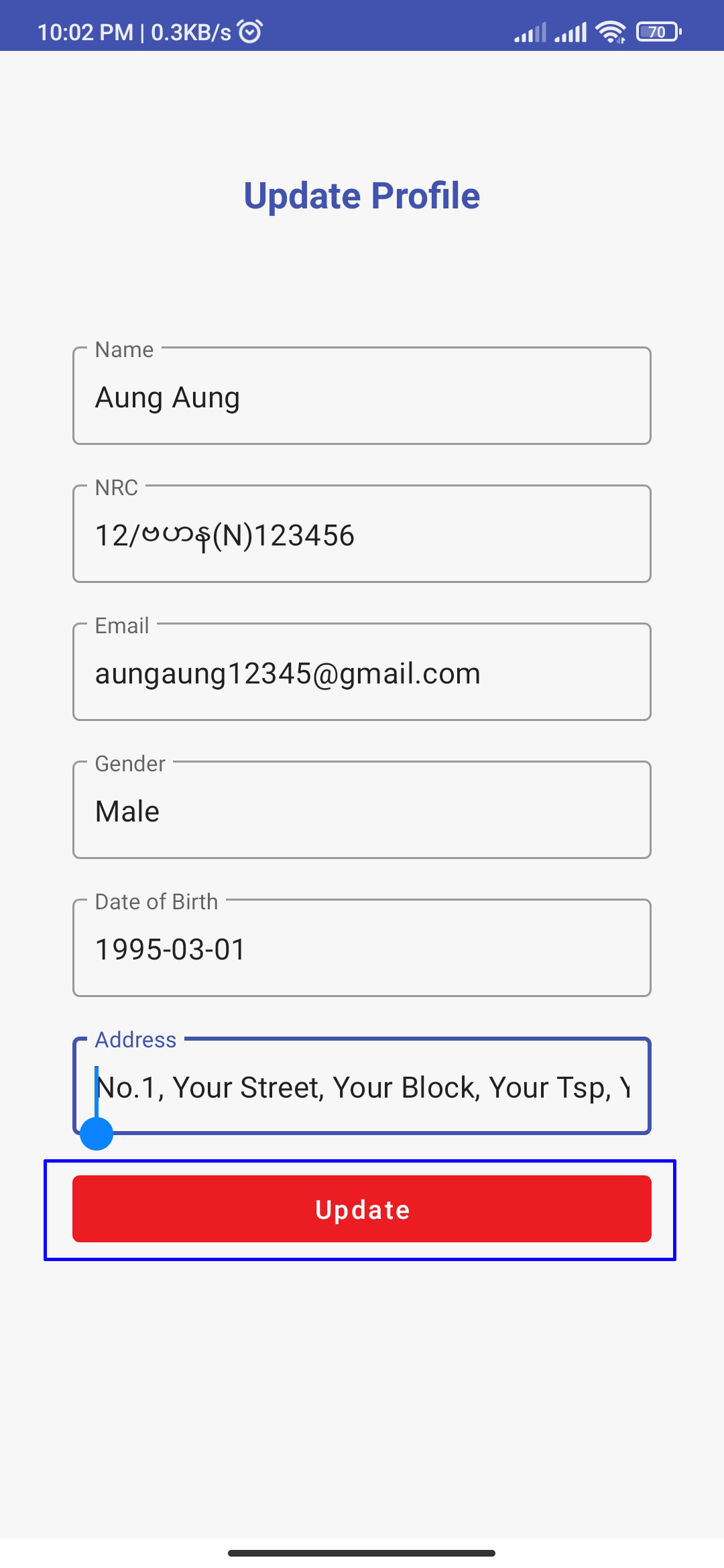Change the Date of Birth field
This screenshot has width=724, height=1568.
tap(362, 948)
